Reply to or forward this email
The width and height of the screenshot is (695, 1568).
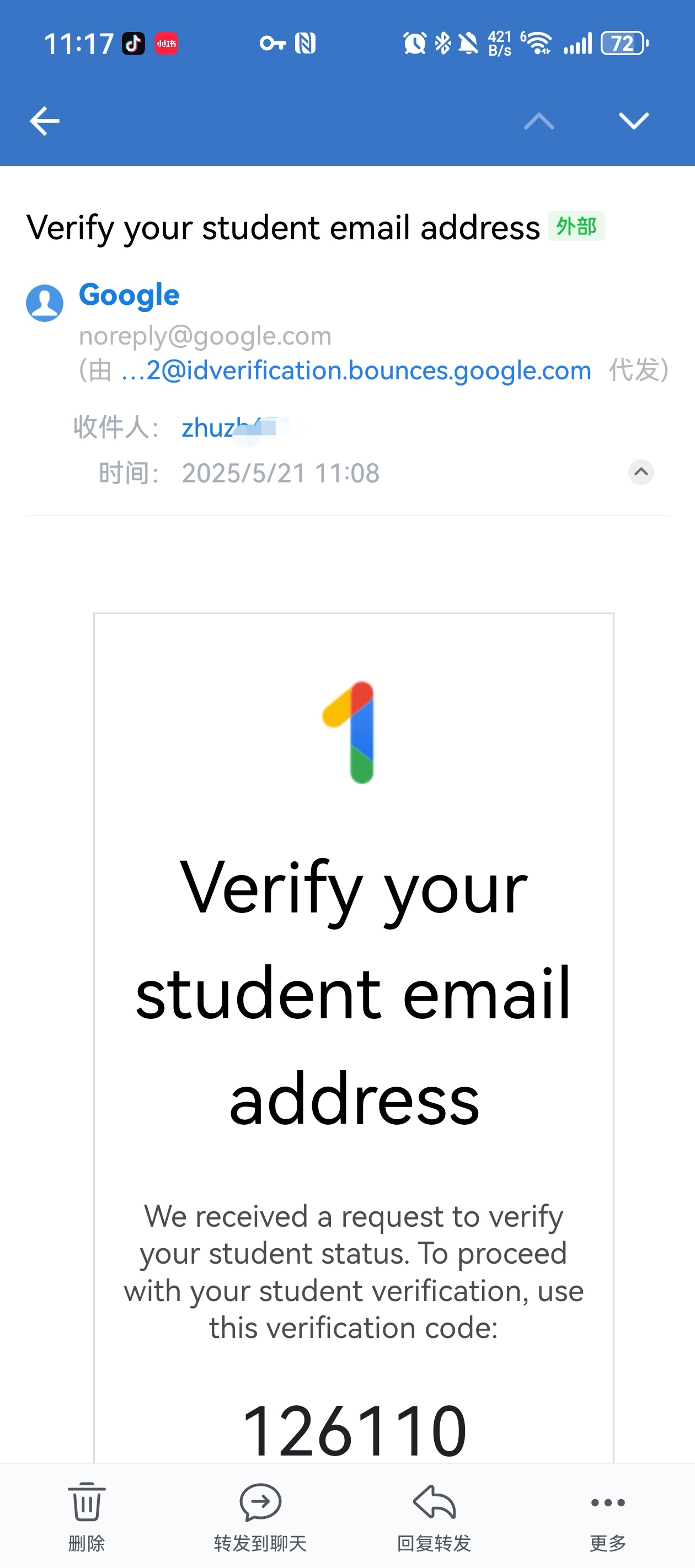click(434, 1515)
